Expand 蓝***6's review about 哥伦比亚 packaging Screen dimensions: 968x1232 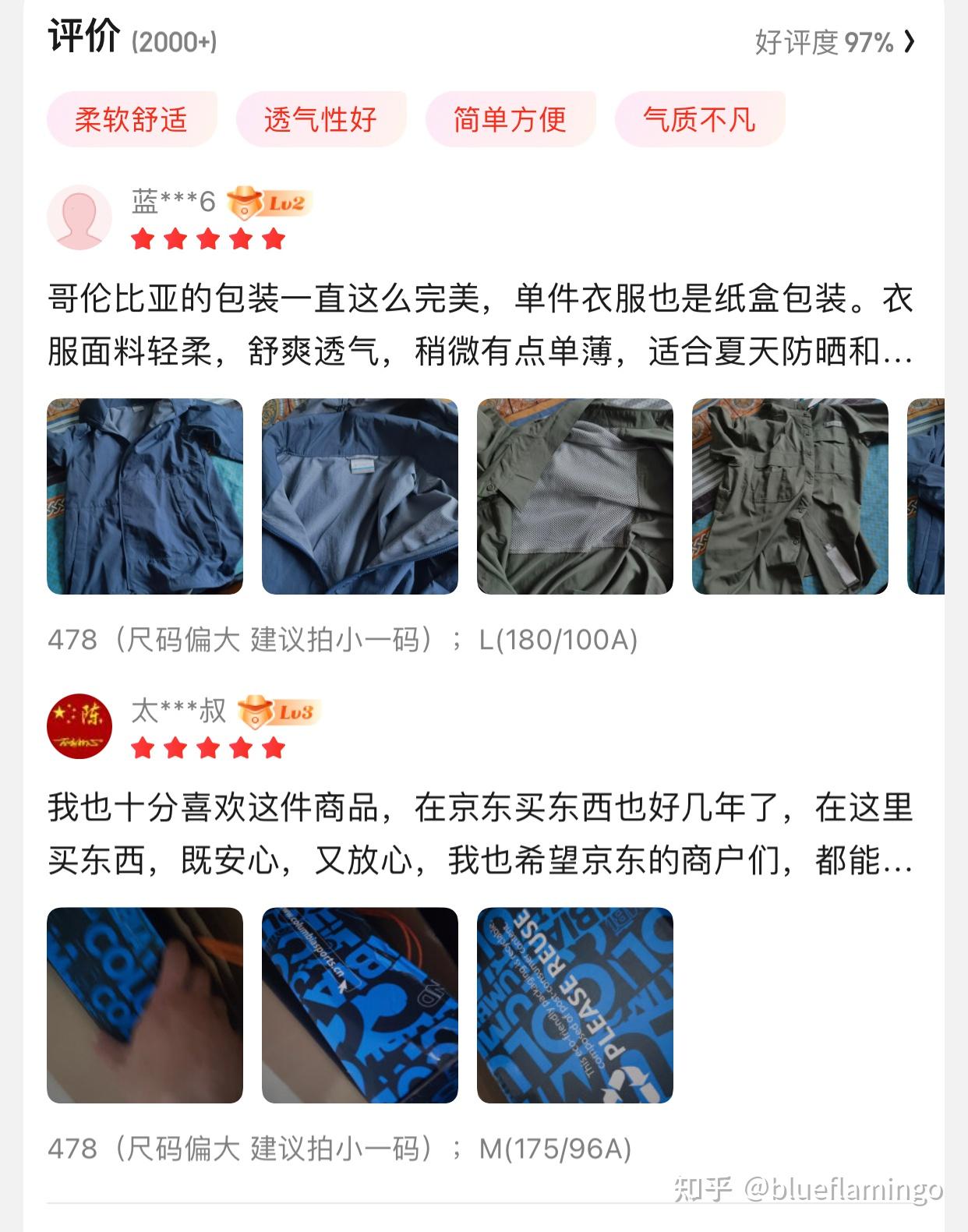(x=480, y=325)
